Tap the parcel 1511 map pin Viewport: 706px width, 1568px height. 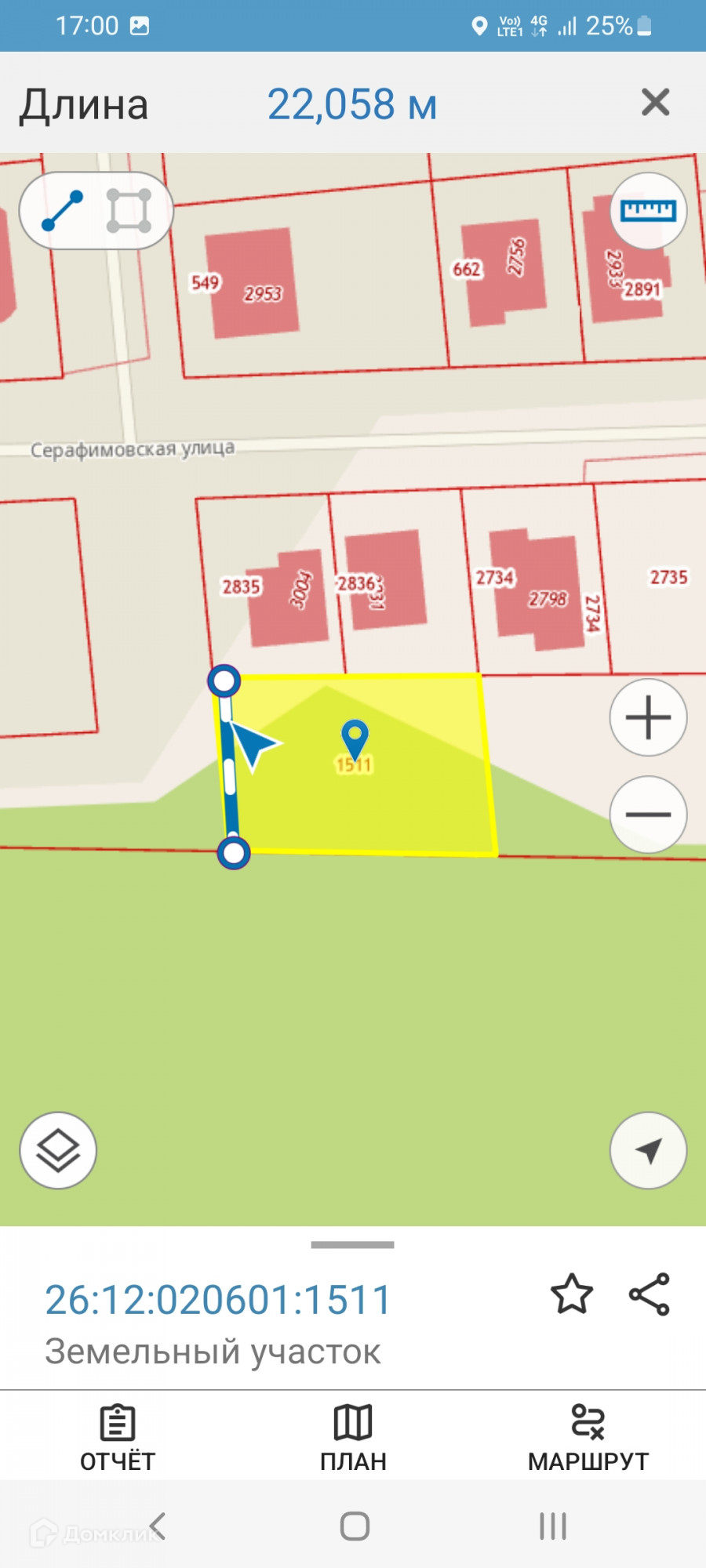355,737
